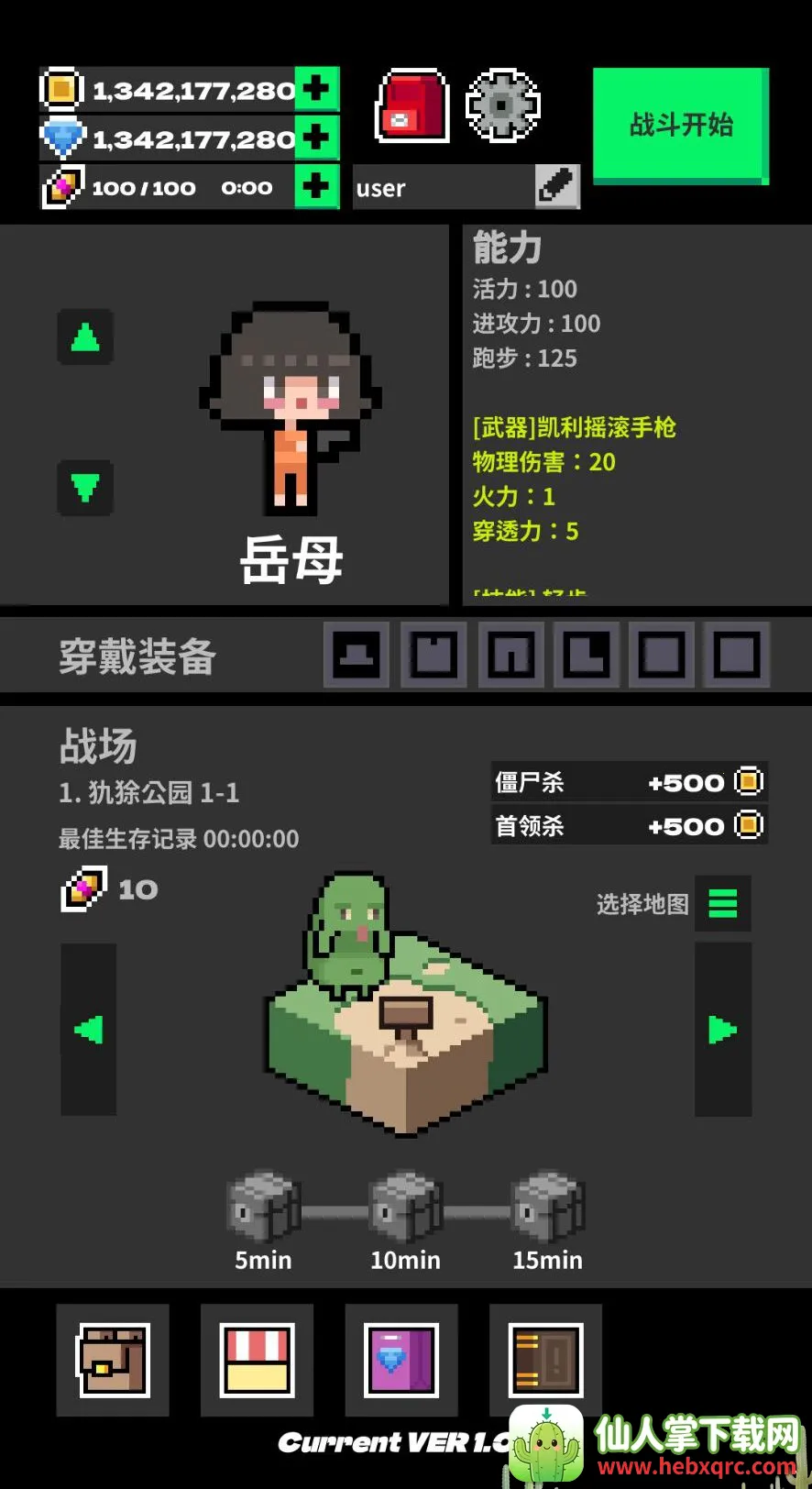Image resolution: width=812 pixels, height=1489 pixels.
Task: Add more gold coins
Action: coord(316,89)
